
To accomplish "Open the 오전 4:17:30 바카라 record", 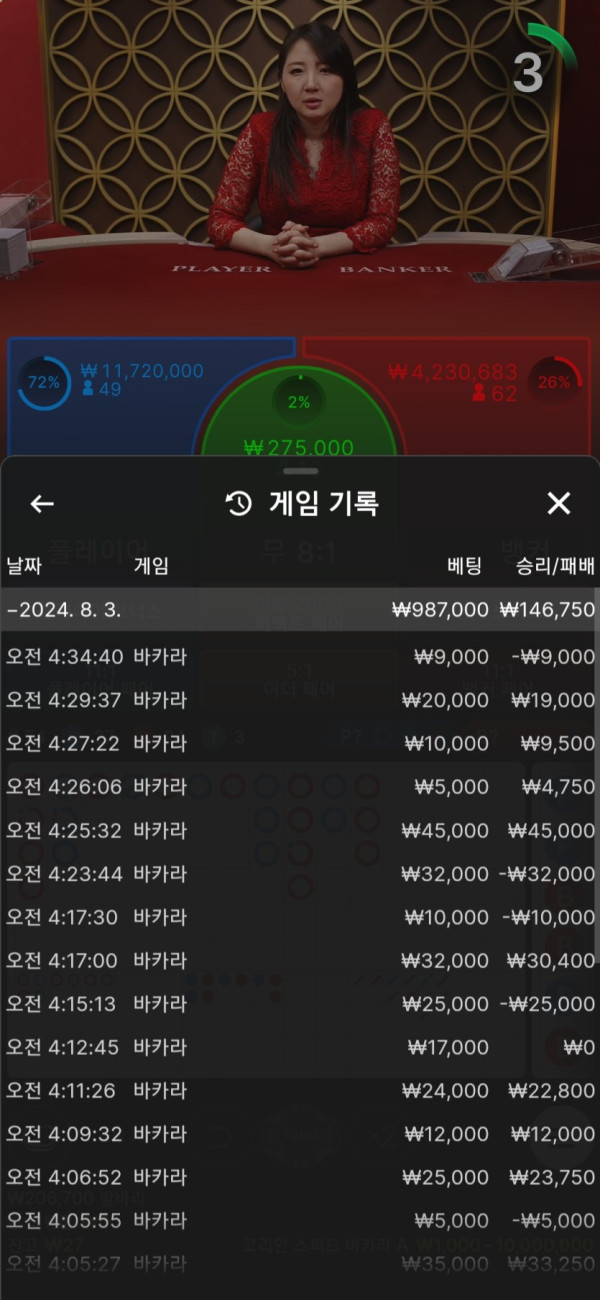I will [298, 917].
